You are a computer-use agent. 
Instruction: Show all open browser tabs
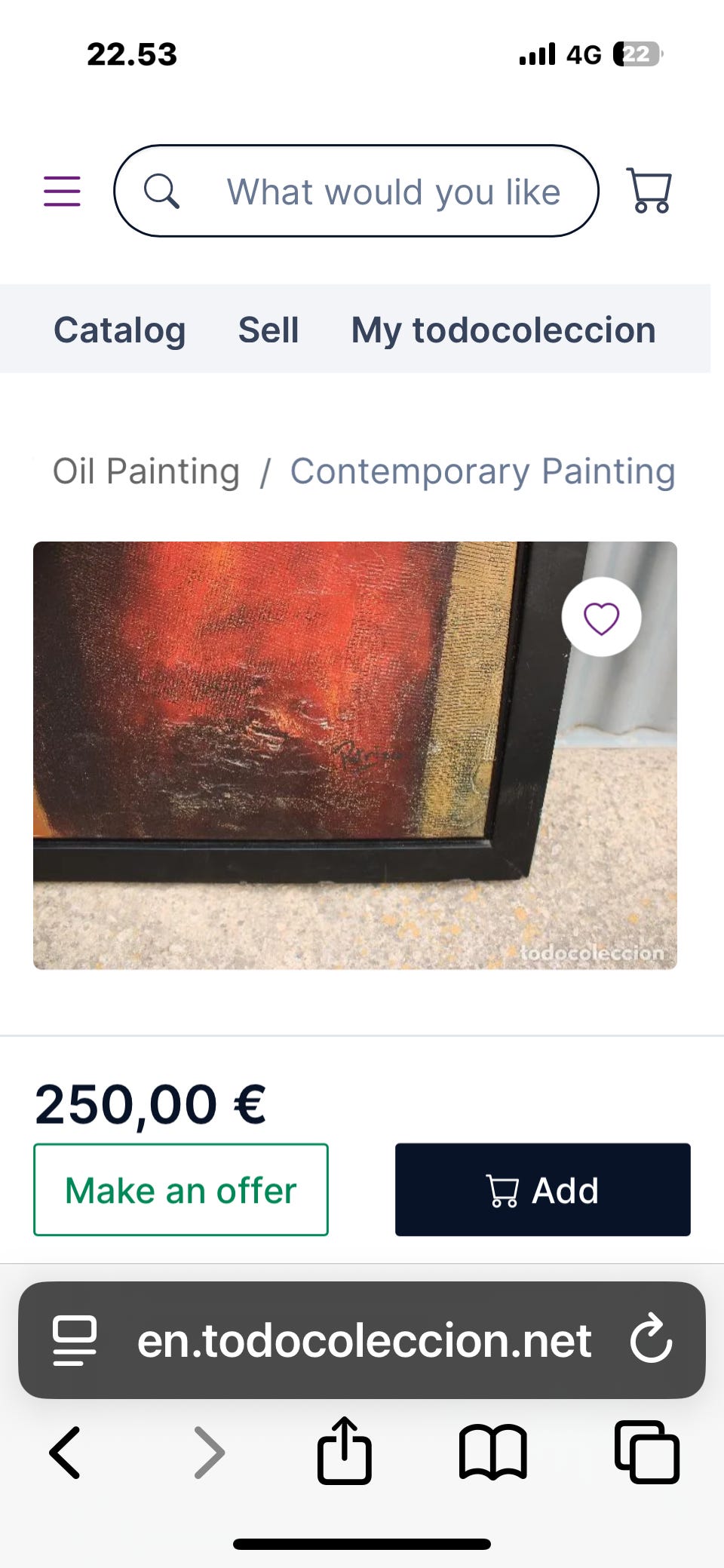[x=647, y=1452]
